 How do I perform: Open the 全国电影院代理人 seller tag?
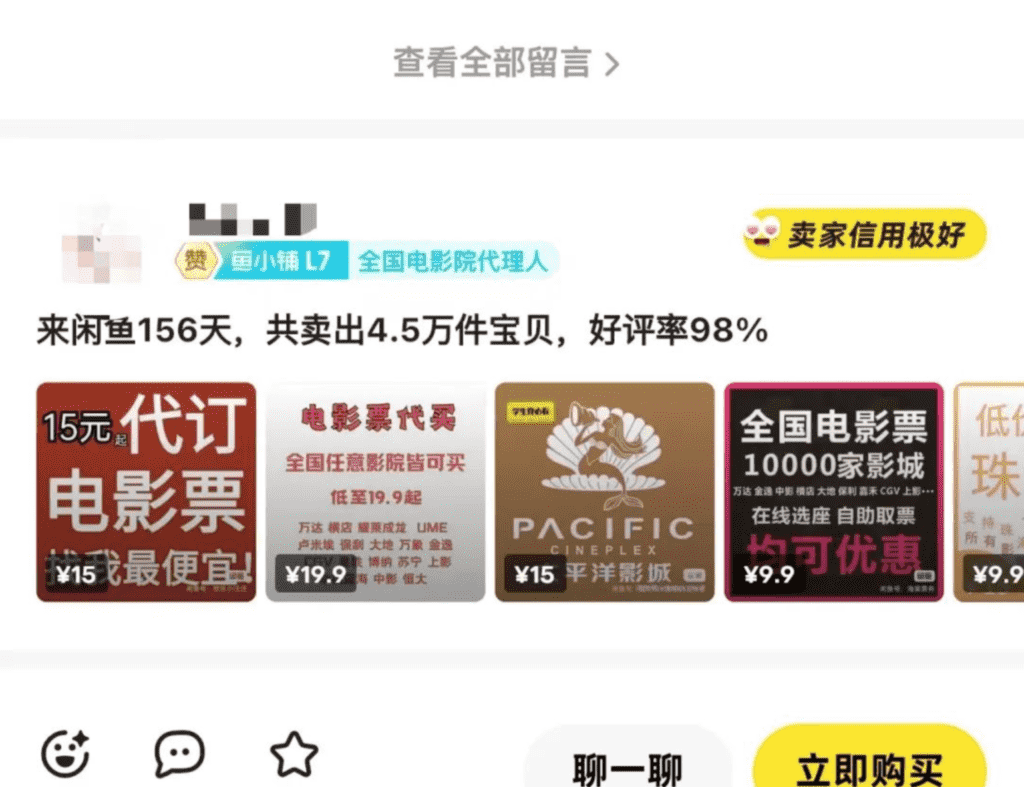click(x=453, y=262)
